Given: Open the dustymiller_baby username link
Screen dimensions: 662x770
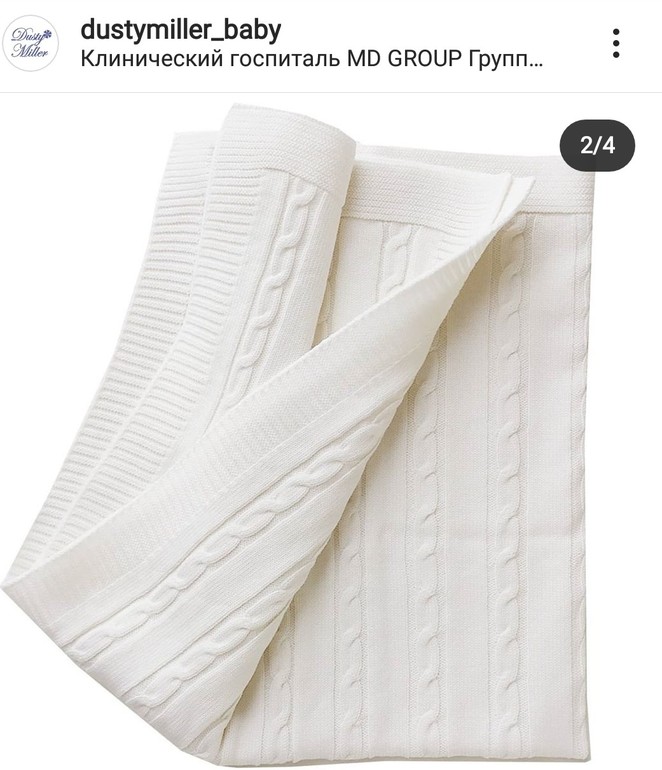Looking at the screenshot, I should [179, 29].
